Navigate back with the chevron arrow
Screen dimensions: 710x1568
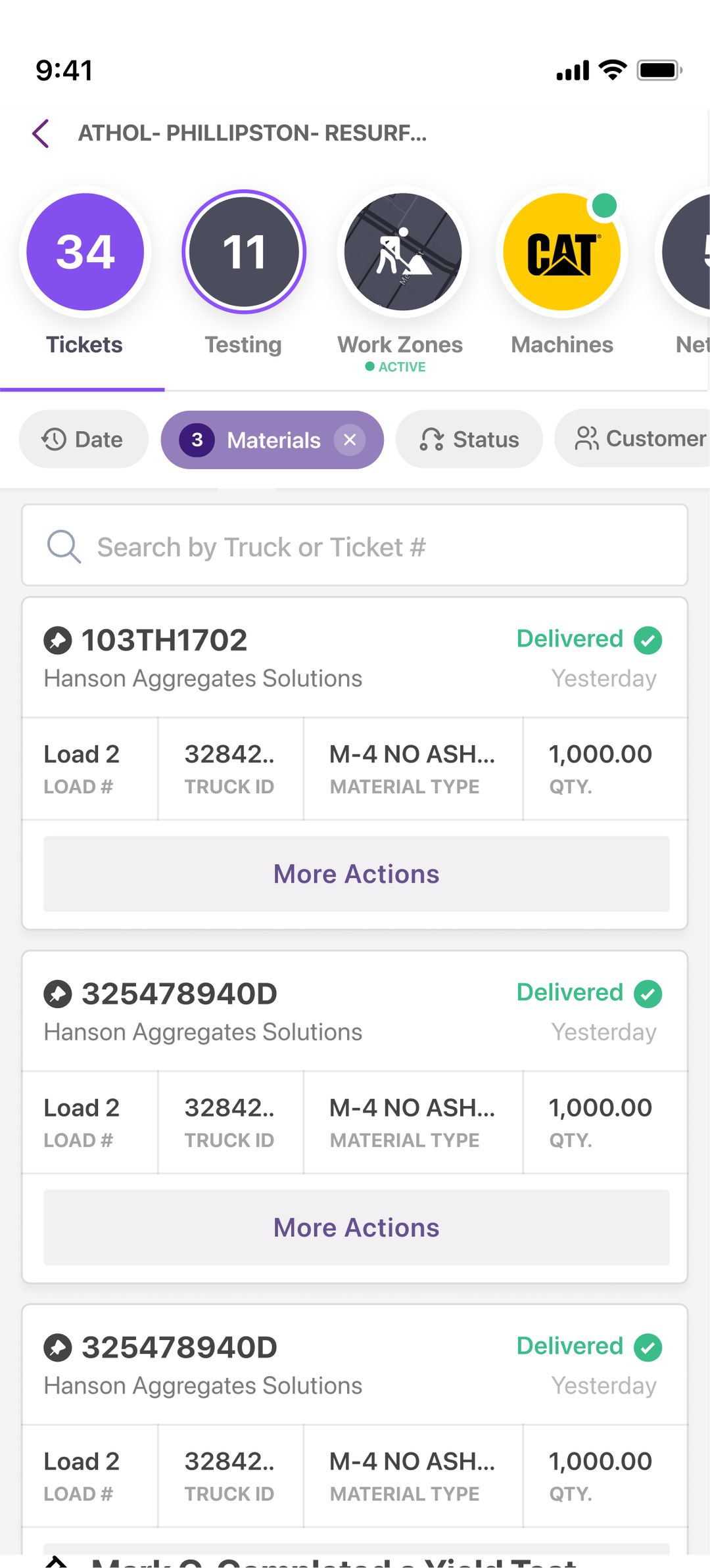pos(41,133)
